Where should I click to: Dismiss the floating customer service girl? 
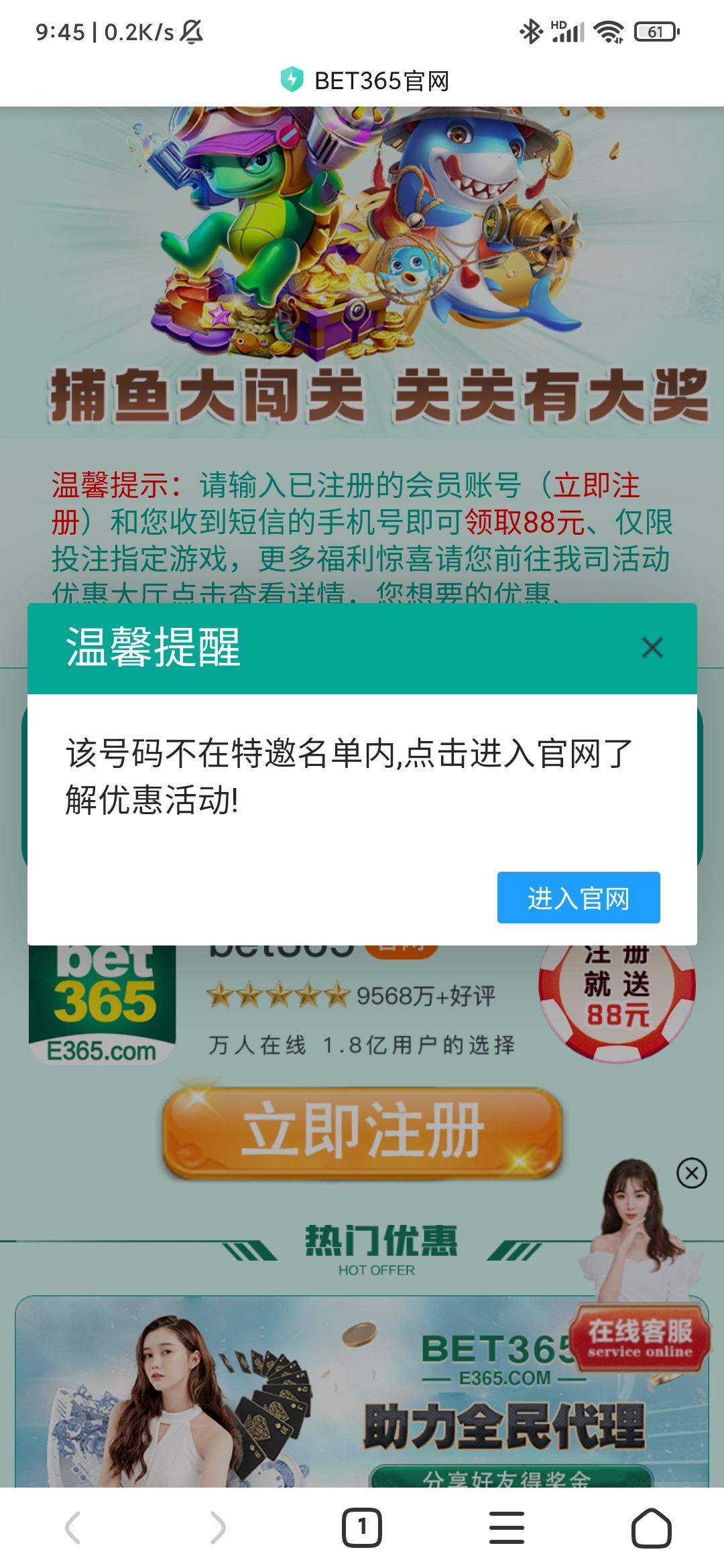click(691, 1173)
